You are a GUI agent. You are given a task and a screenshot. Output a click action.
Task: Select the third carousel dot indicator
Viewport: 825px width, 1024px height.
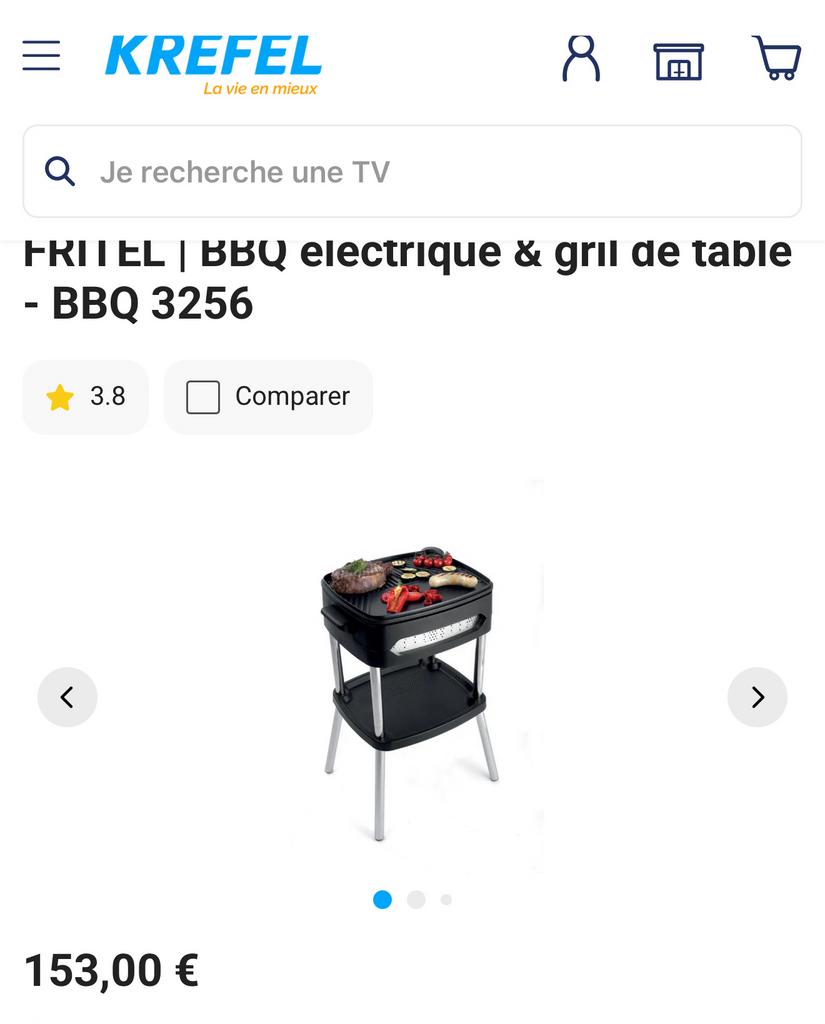tap(446, 900)
